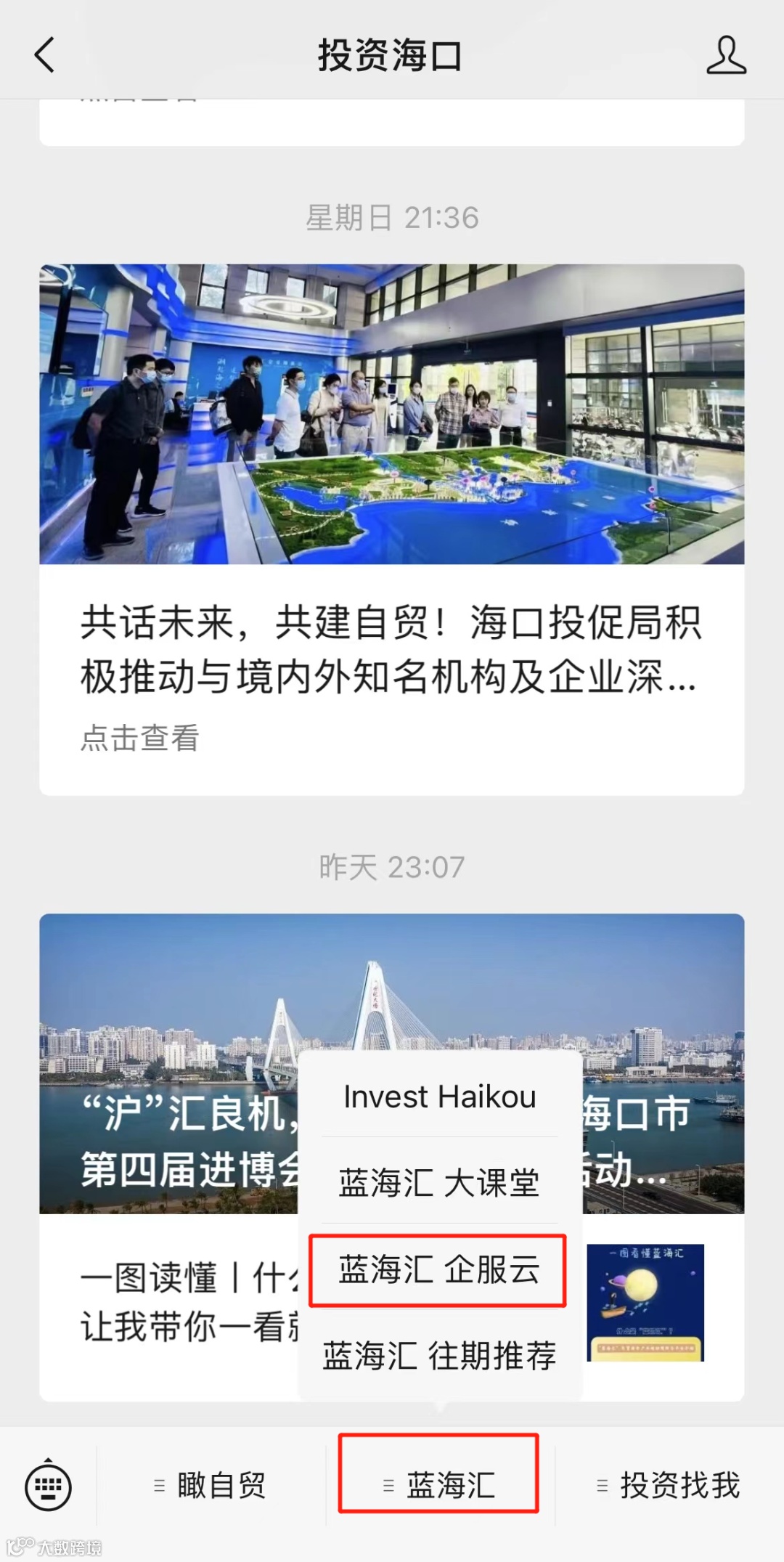
Task: Expand the 投资找我 bottom menu
Action: click(669, 1486)
